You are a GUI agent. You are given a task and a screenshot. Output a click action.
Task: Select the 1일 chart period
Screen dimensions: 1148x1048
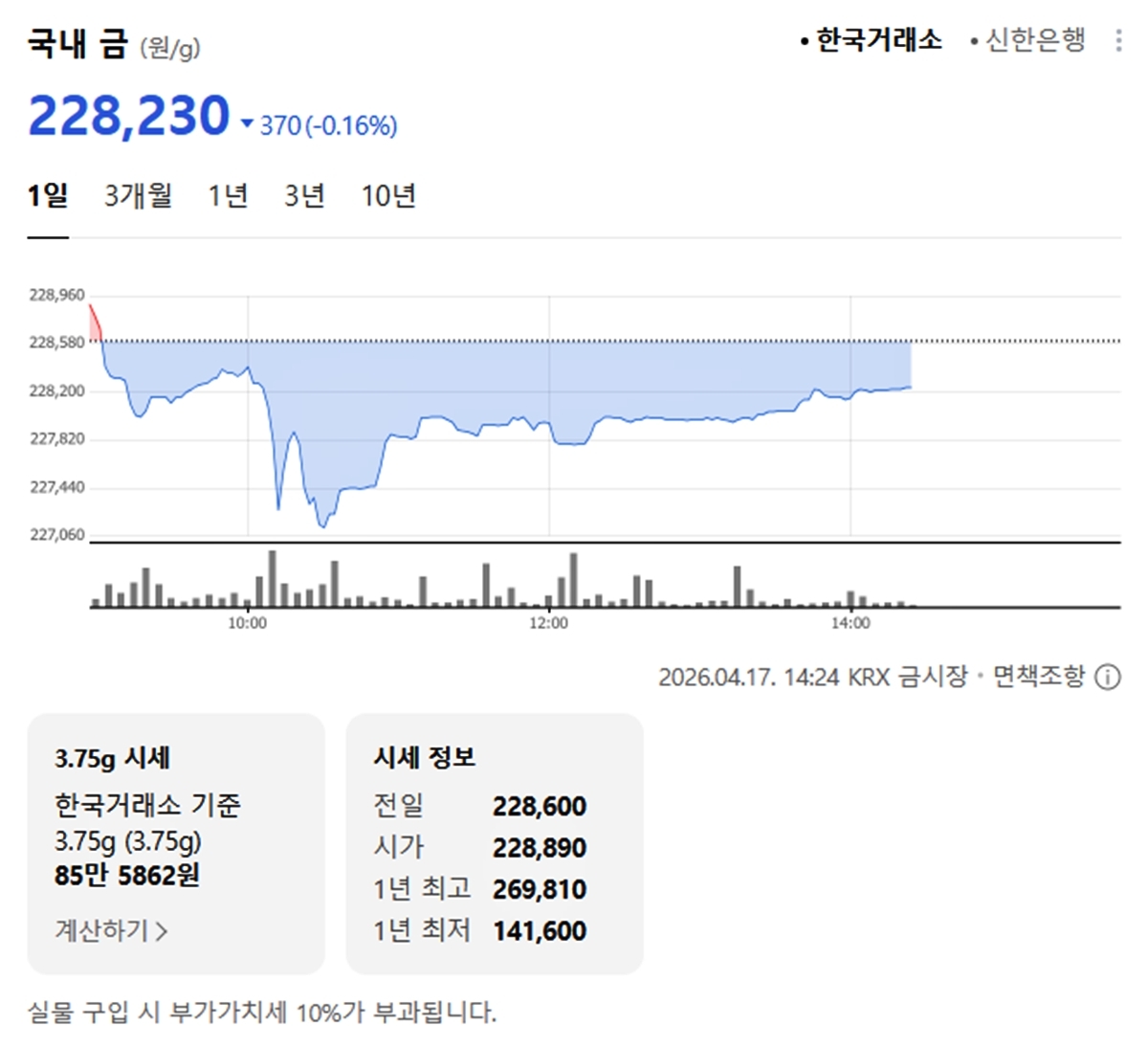tap(47, 196)
